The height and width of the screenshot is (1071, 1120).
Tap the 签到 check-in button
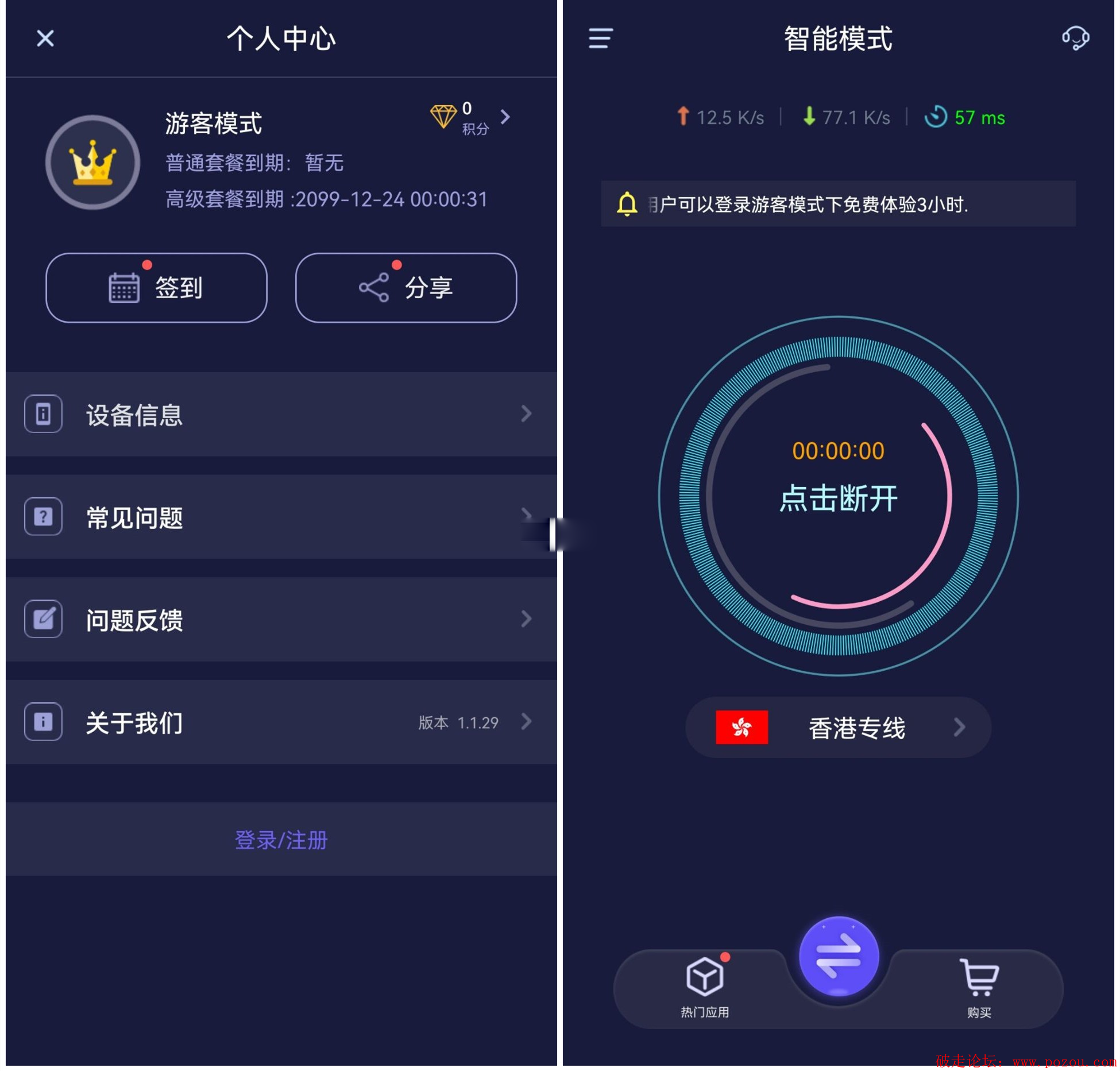[156, 287]
